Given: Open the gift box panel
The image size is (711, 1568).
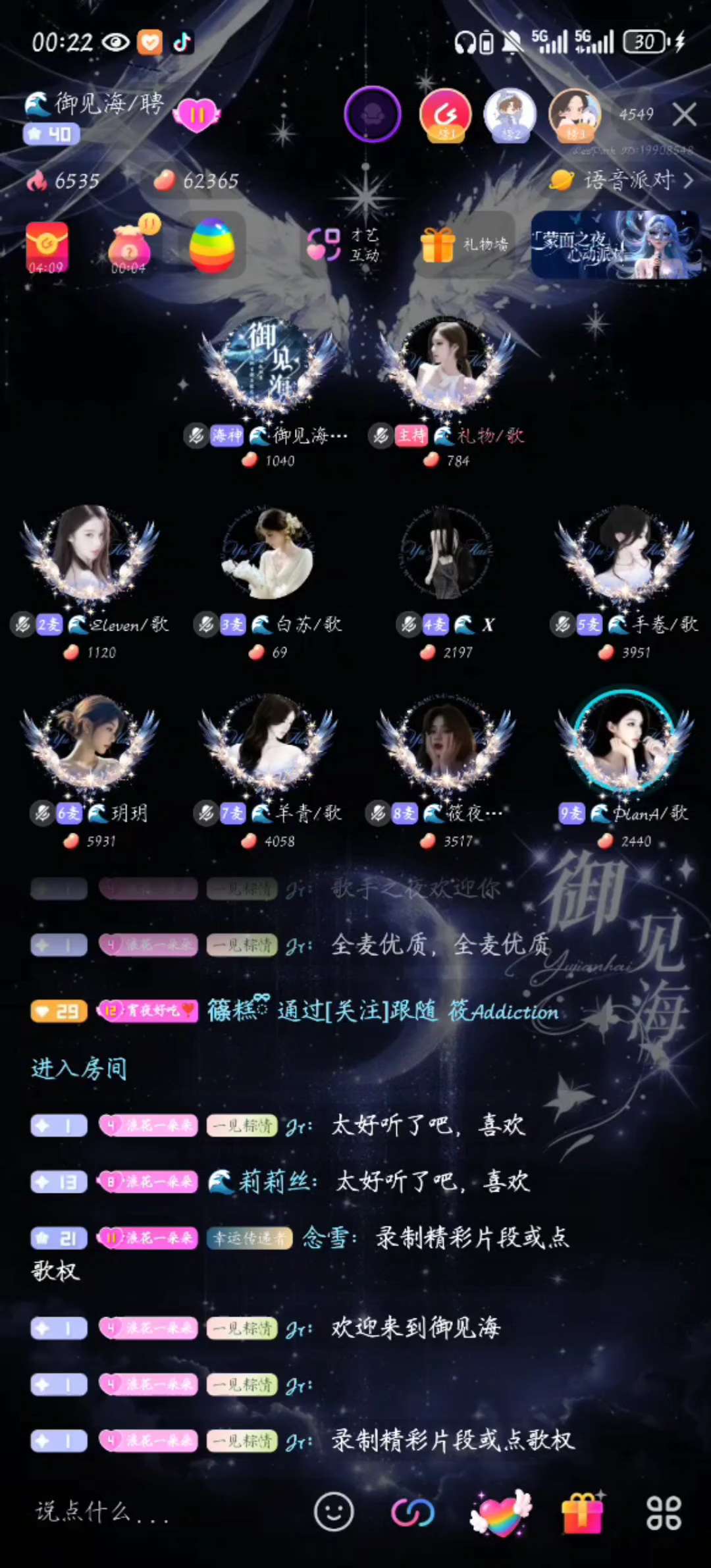Looking at the screenshot, I should pyautogui.click(x=583, y=1511).
